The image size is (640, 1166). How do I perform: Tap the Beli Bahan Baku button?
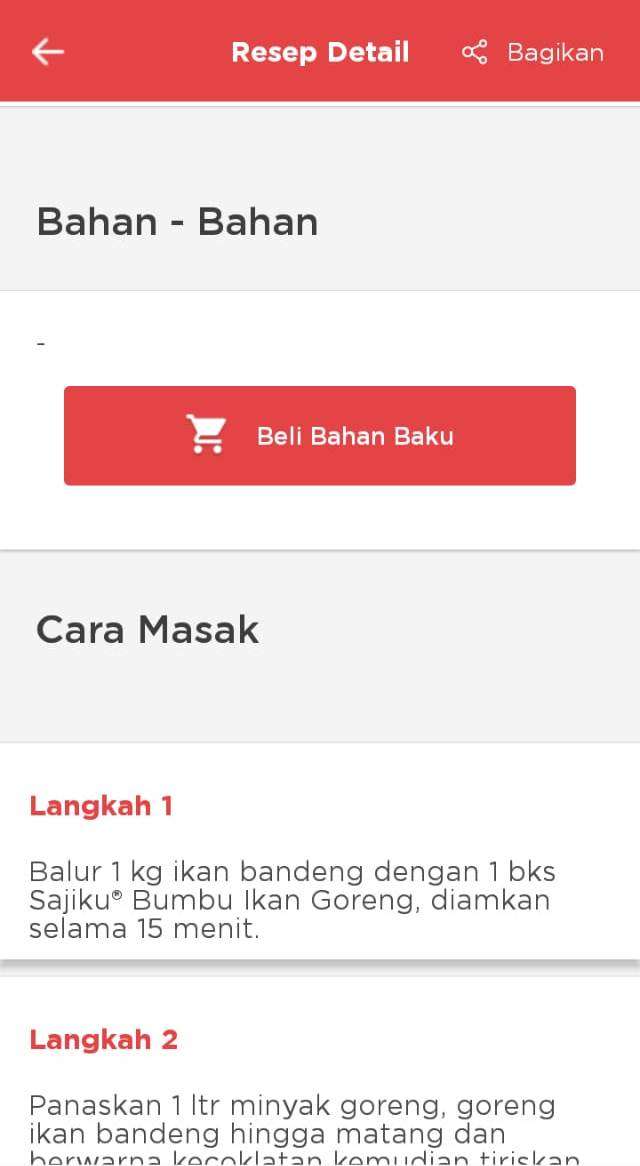pos(320,436)
